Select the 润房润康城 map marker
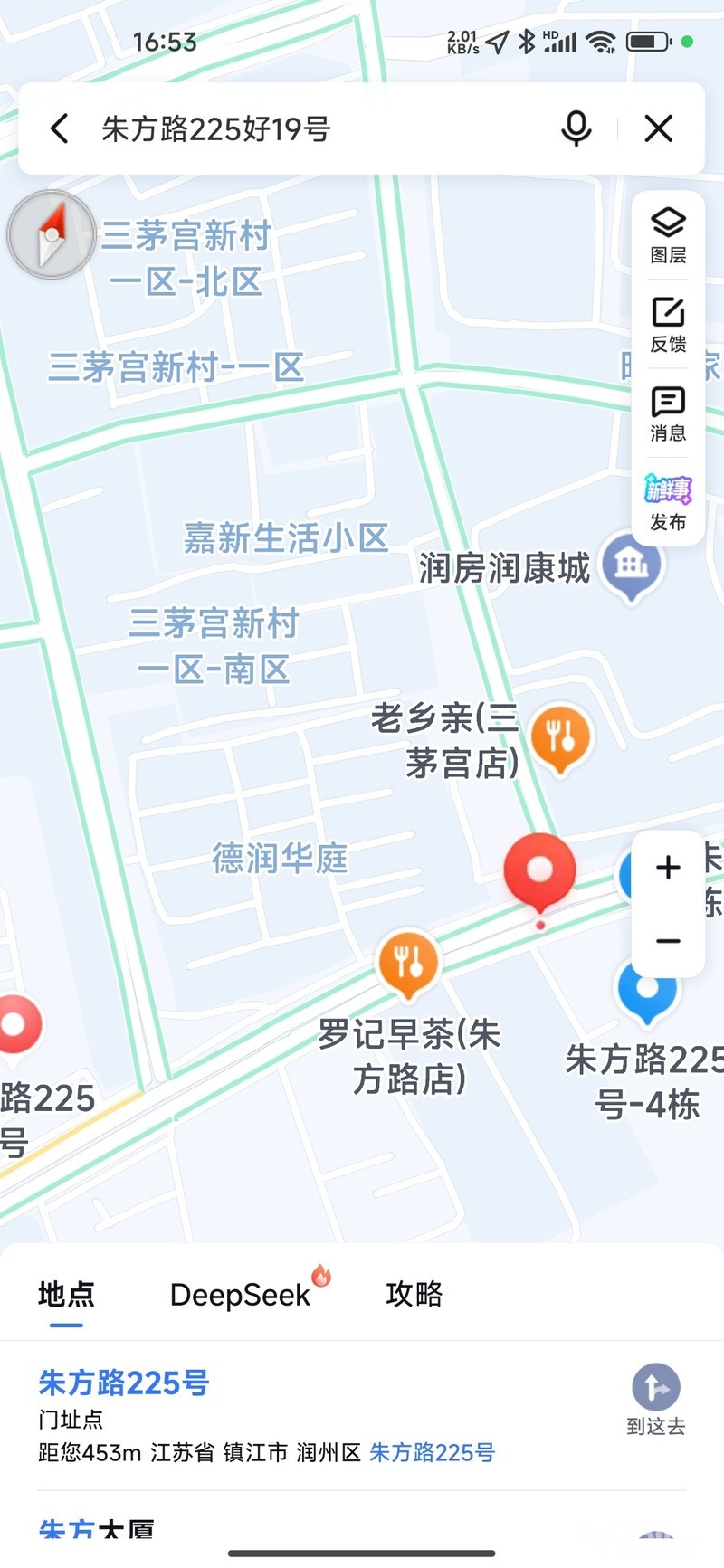The height and width of the screenshot is (1568, 724). 632,566
